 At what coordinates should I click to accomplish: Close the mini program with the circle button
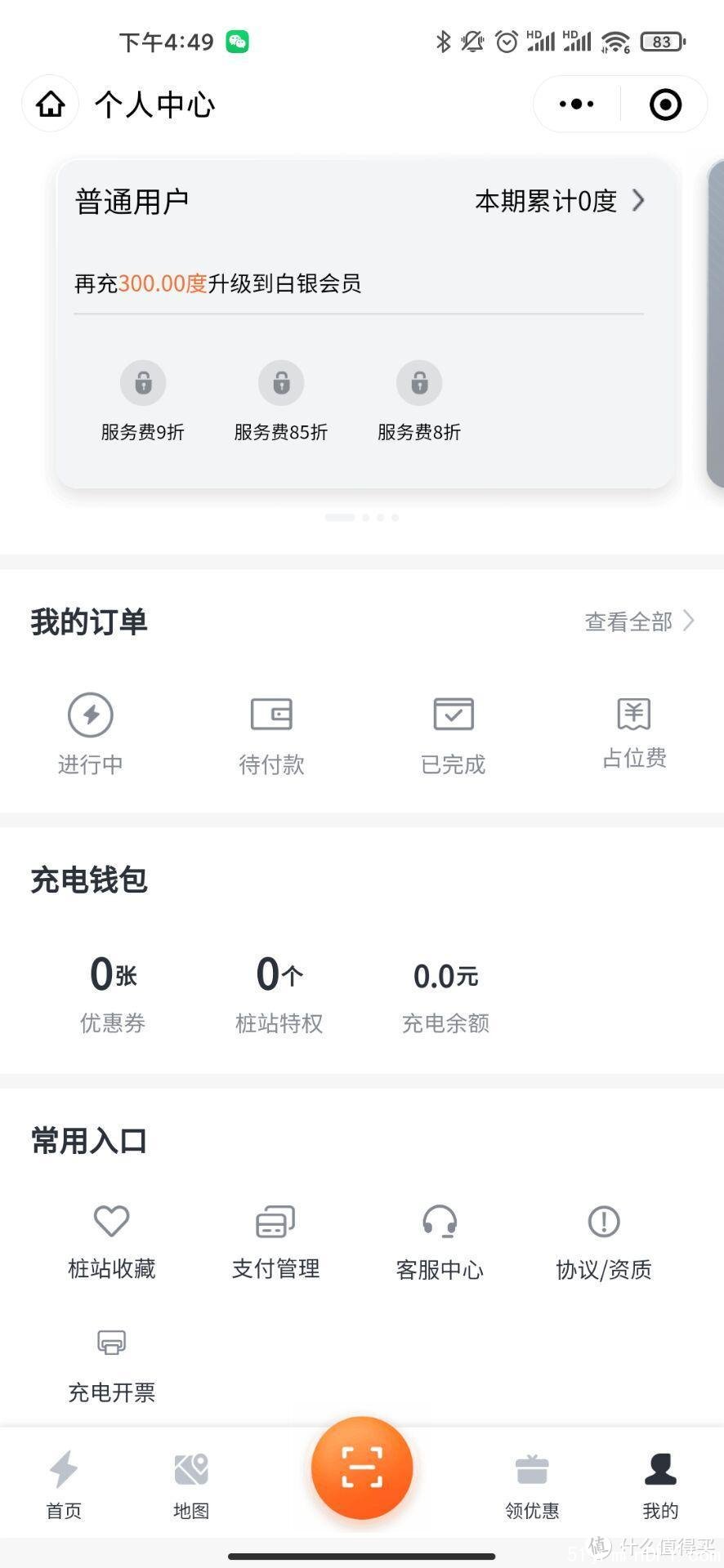665,104
